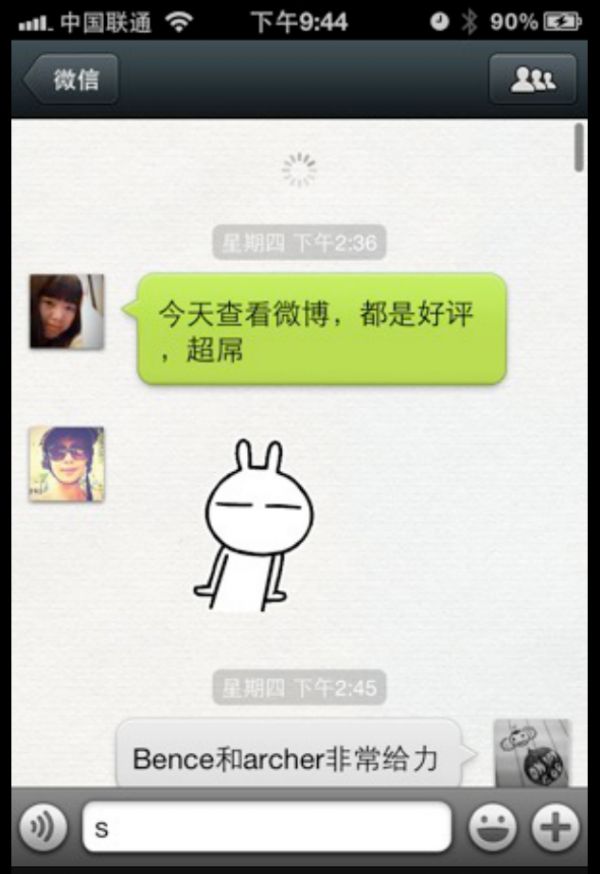Open the emoji smiley picker
Screen dimensions: 600x874
click(x=493, y=828)
